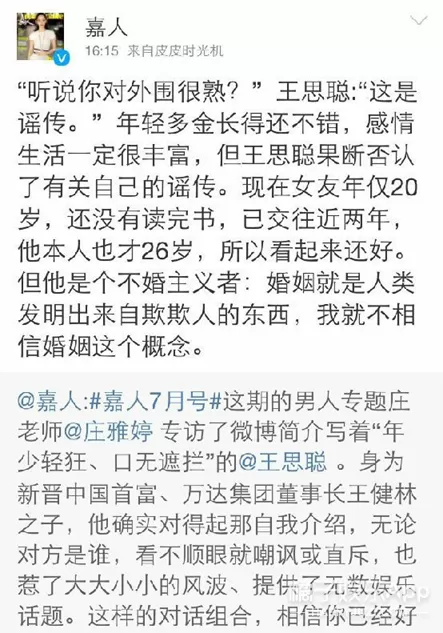This screenshot has height=633, width=443.
Task: Open the 嘉人 account name
Action: [x=106, y=27]
